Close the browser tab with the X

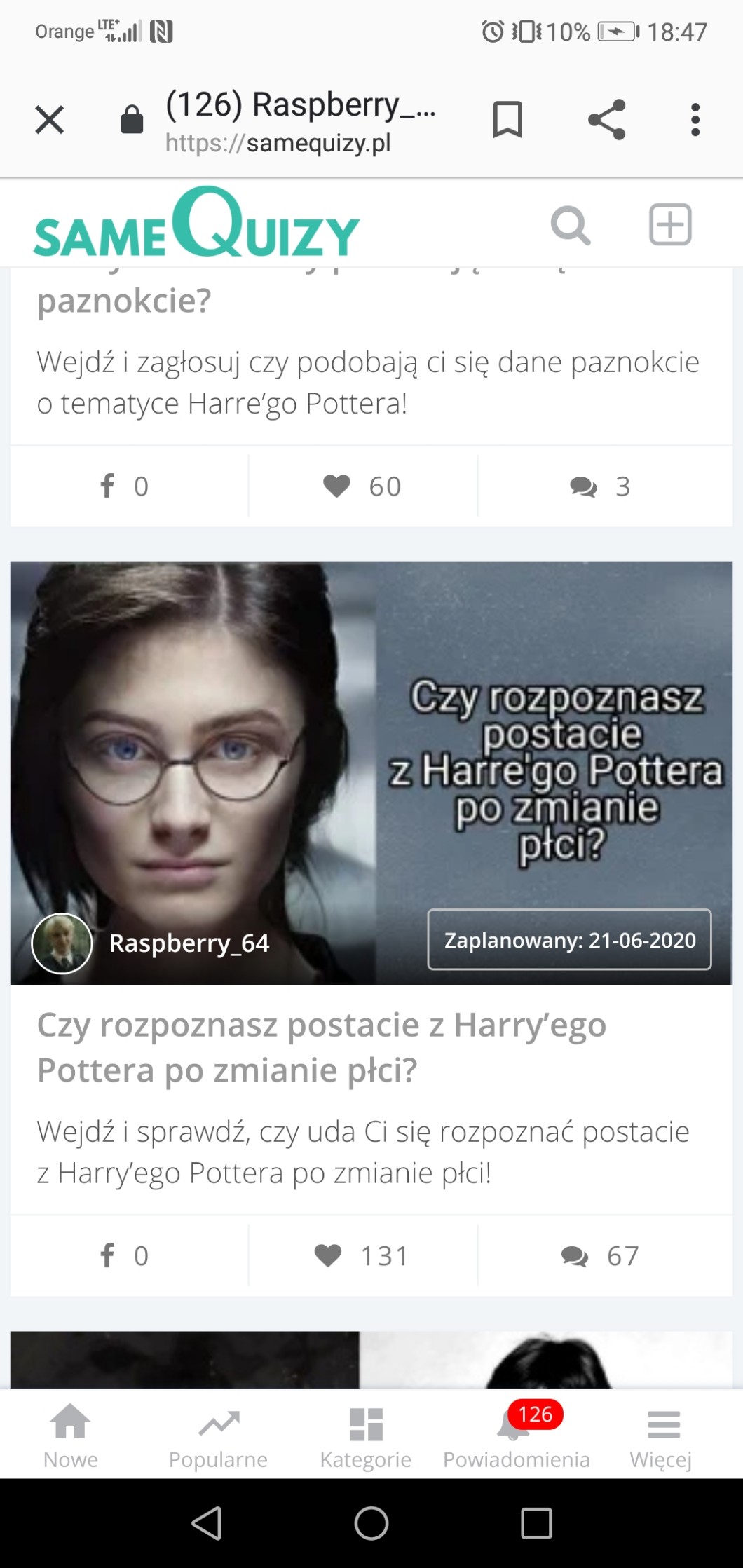50,120
